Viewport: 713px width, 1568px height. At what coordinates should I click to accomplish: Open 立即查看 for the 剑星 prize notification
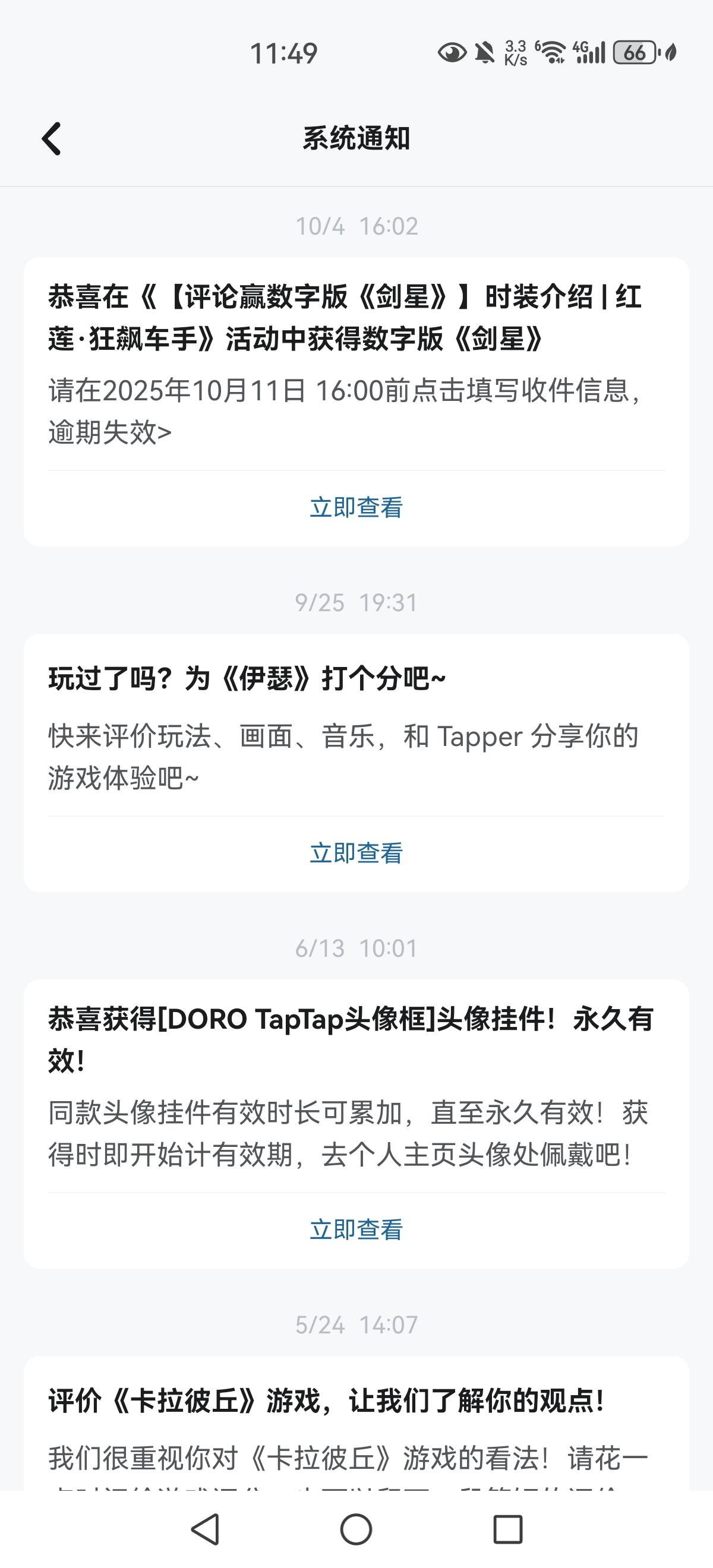(x=355, y=507)
